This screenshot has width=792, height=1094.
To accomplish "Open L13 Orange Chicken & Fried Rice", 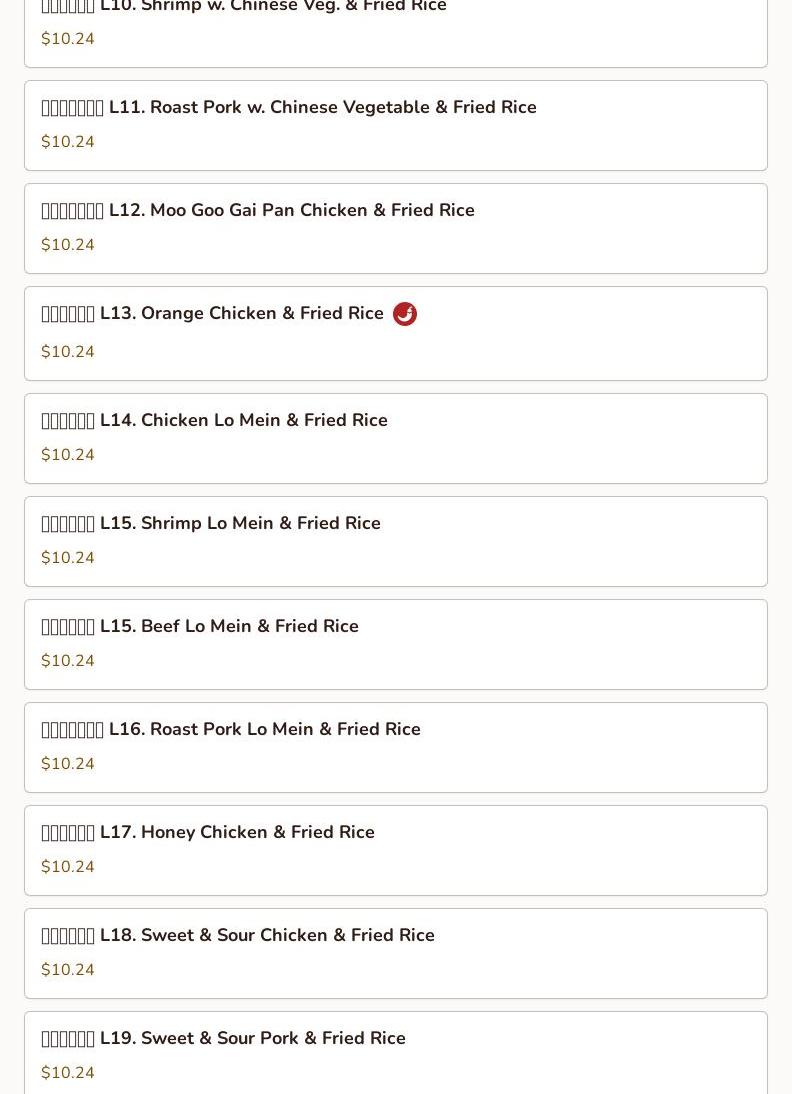I will click(x=395, y=333).
